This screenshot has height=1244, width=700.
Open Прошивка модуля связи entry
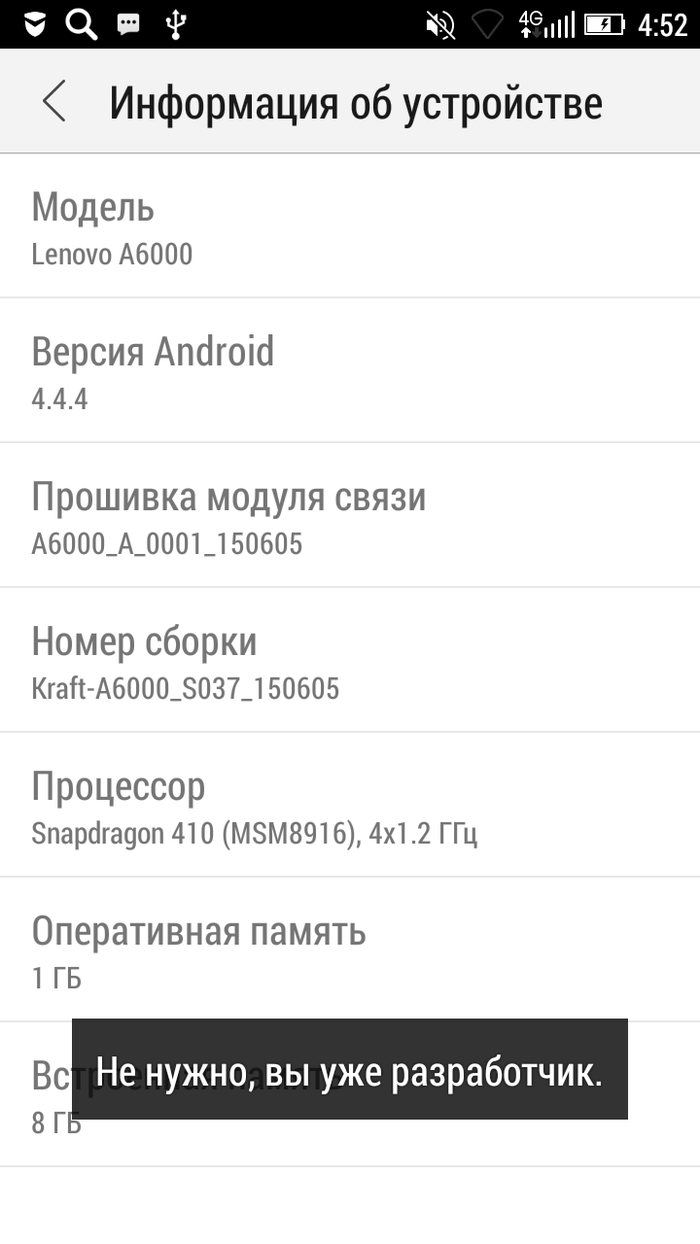[350, 516]
